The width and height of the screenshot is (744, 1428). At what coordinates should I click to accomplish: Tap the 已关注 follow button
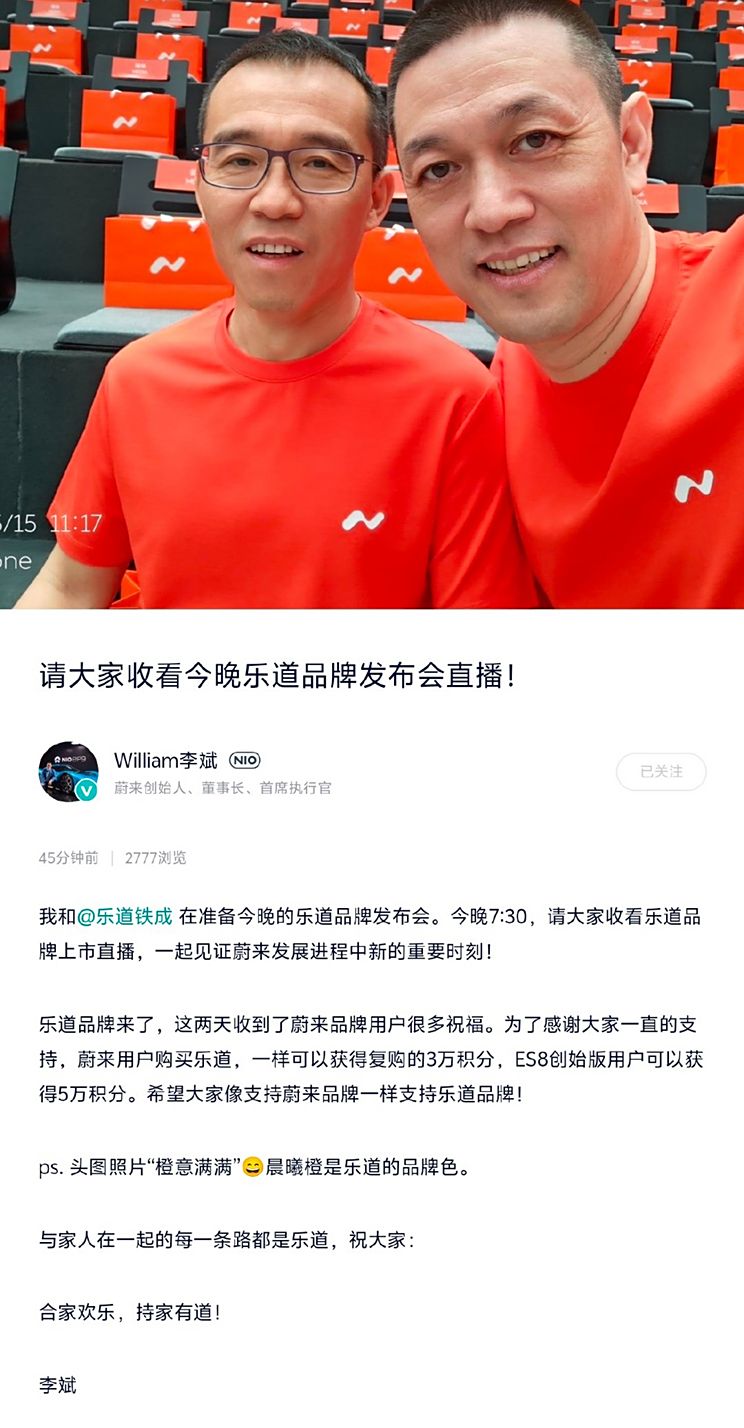661,772
